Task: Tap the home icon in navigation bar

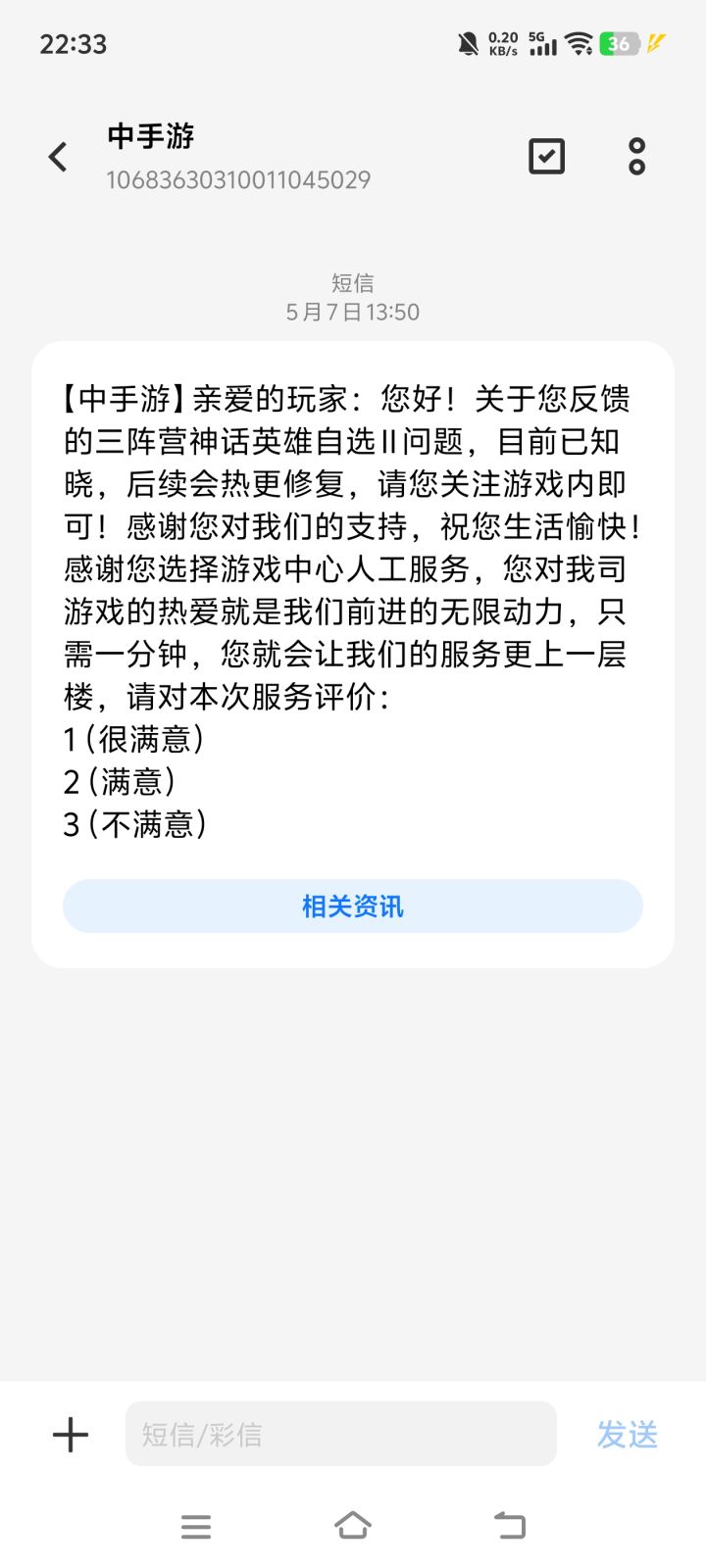Action: (x=353, y=1525)
